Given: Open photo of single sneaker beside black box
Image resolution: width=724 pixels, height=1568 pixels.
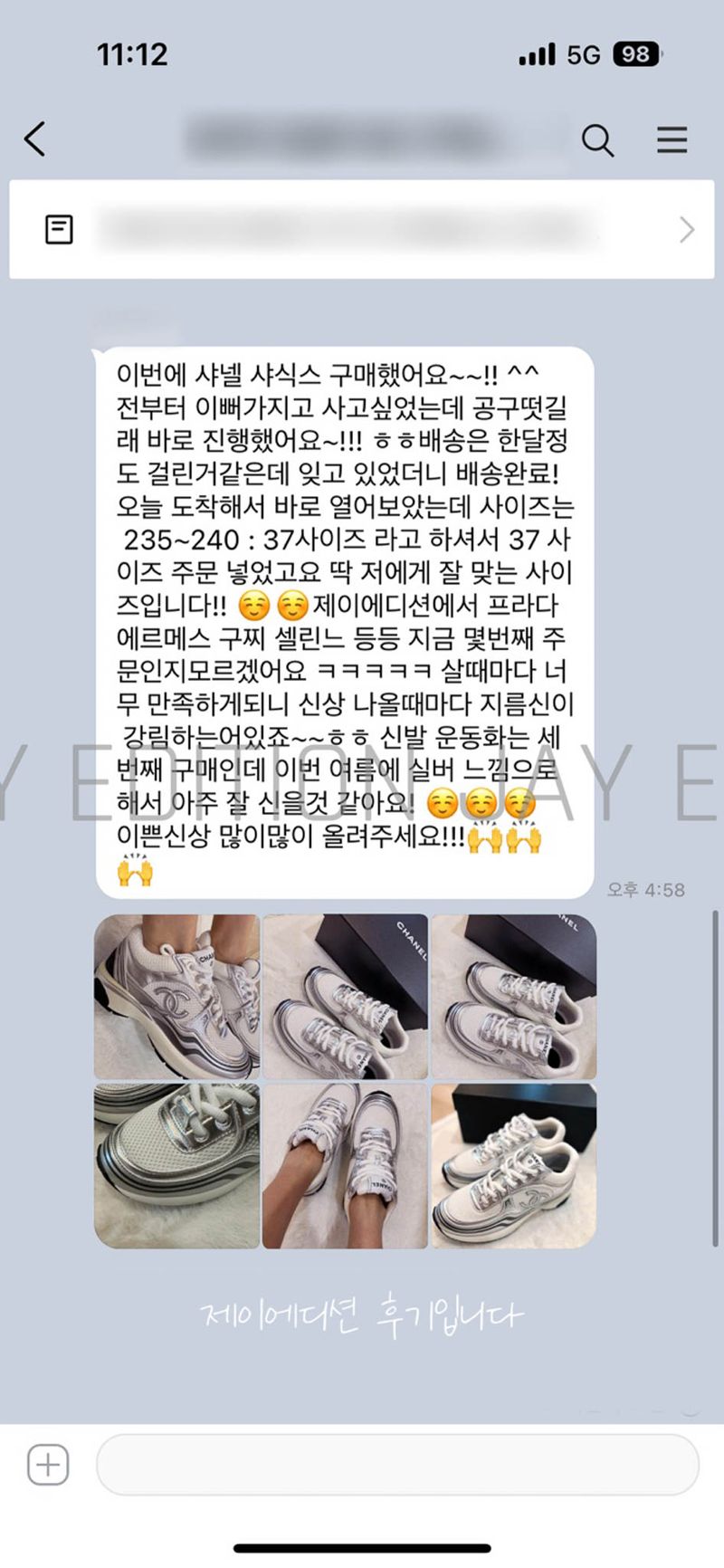Looking at the screenshot, I should click(513, 1166).
